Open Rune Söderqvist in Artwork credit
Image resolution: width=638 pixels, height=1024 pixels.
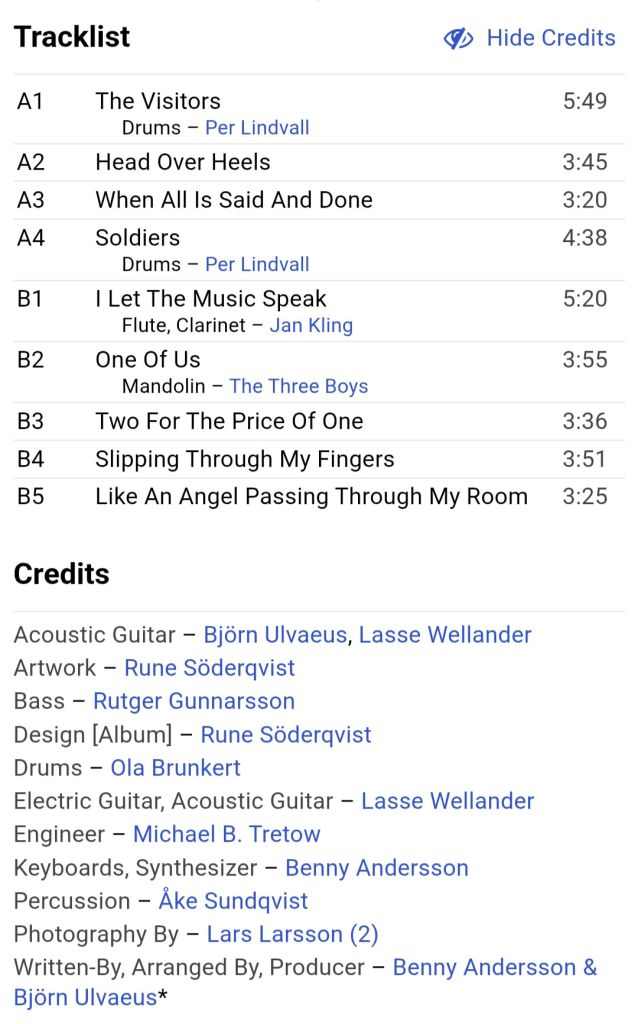click(x=210, y=668)
